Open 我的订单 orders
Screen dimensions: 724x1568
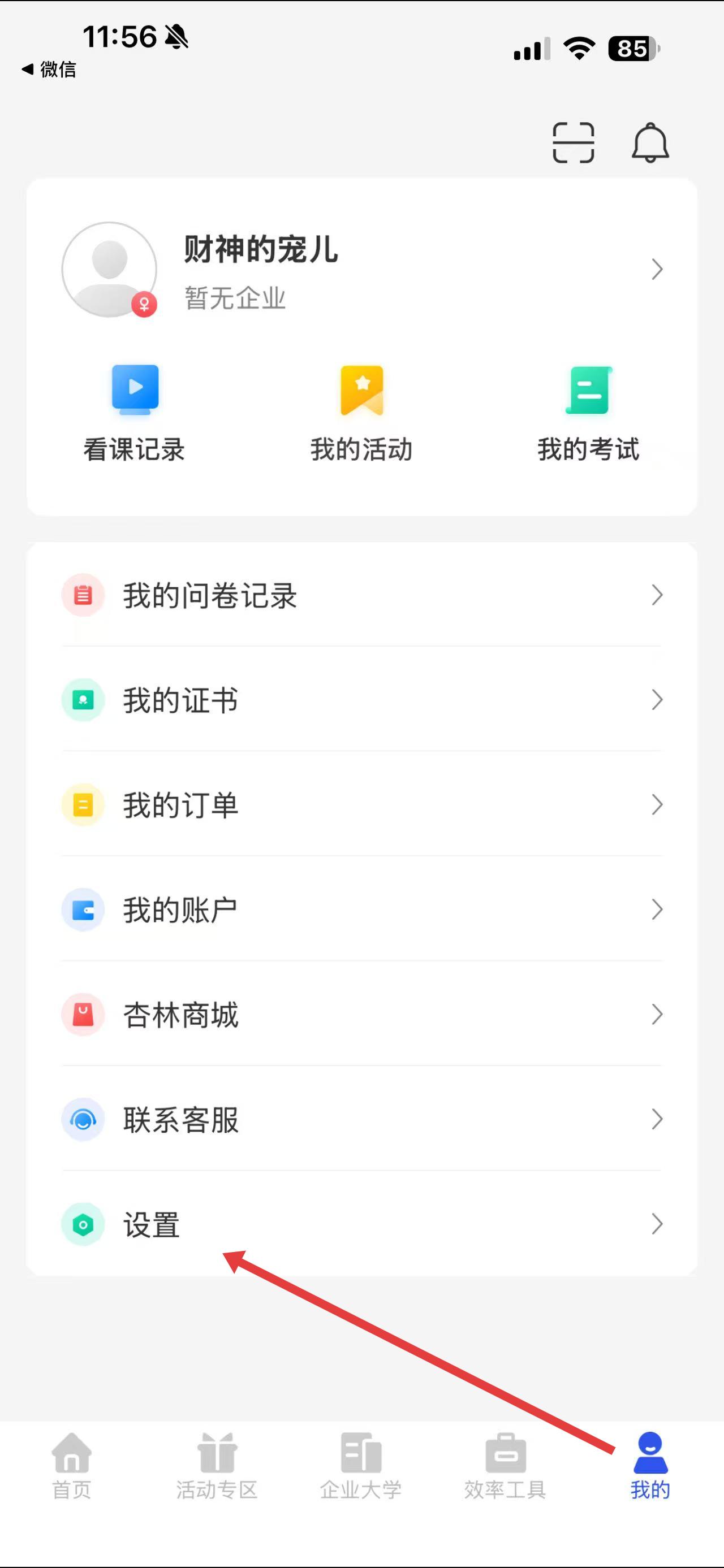click(361, 805)
